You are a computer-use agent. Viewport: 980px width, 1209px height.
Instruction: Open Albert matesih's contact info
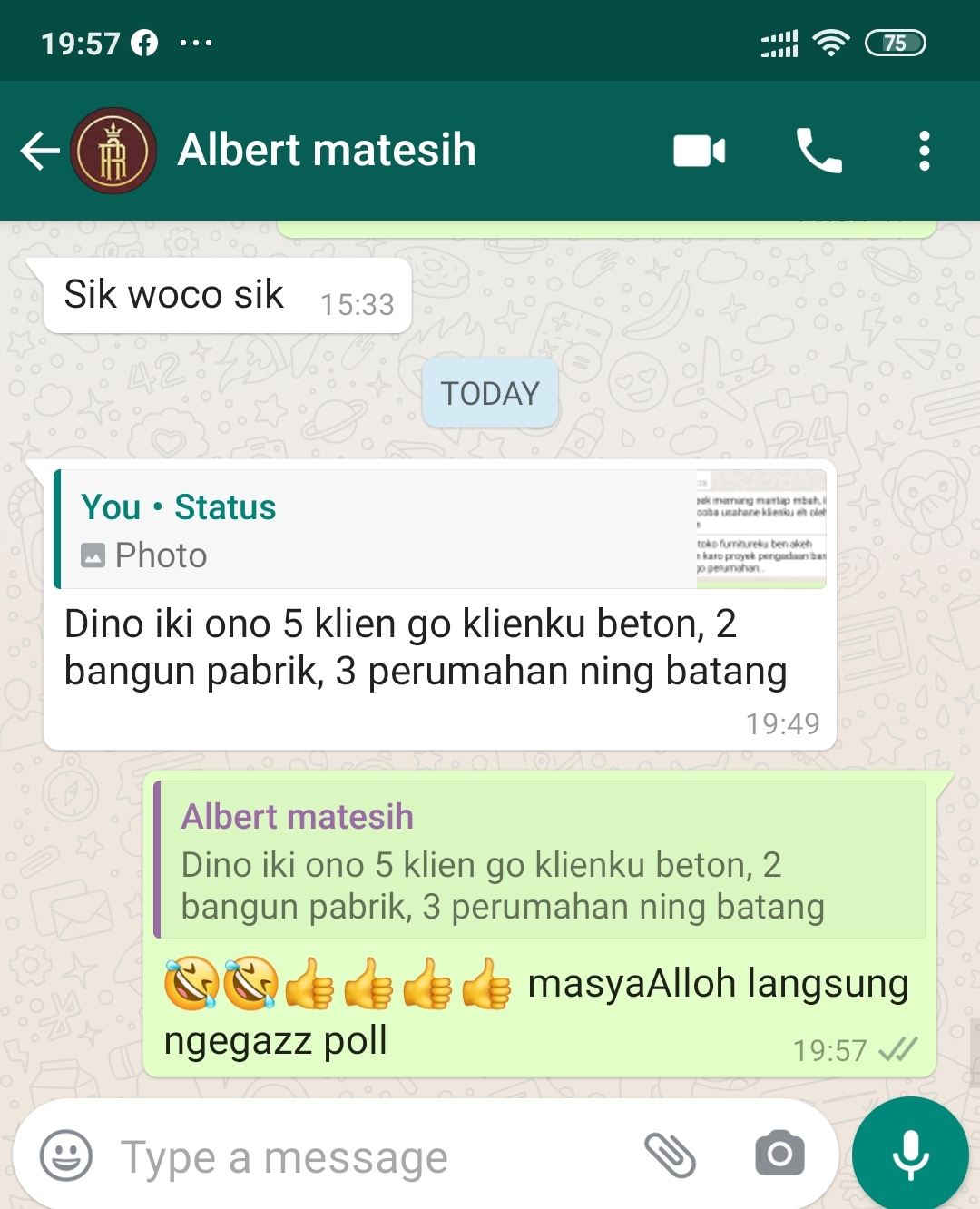tap(327, 151)
